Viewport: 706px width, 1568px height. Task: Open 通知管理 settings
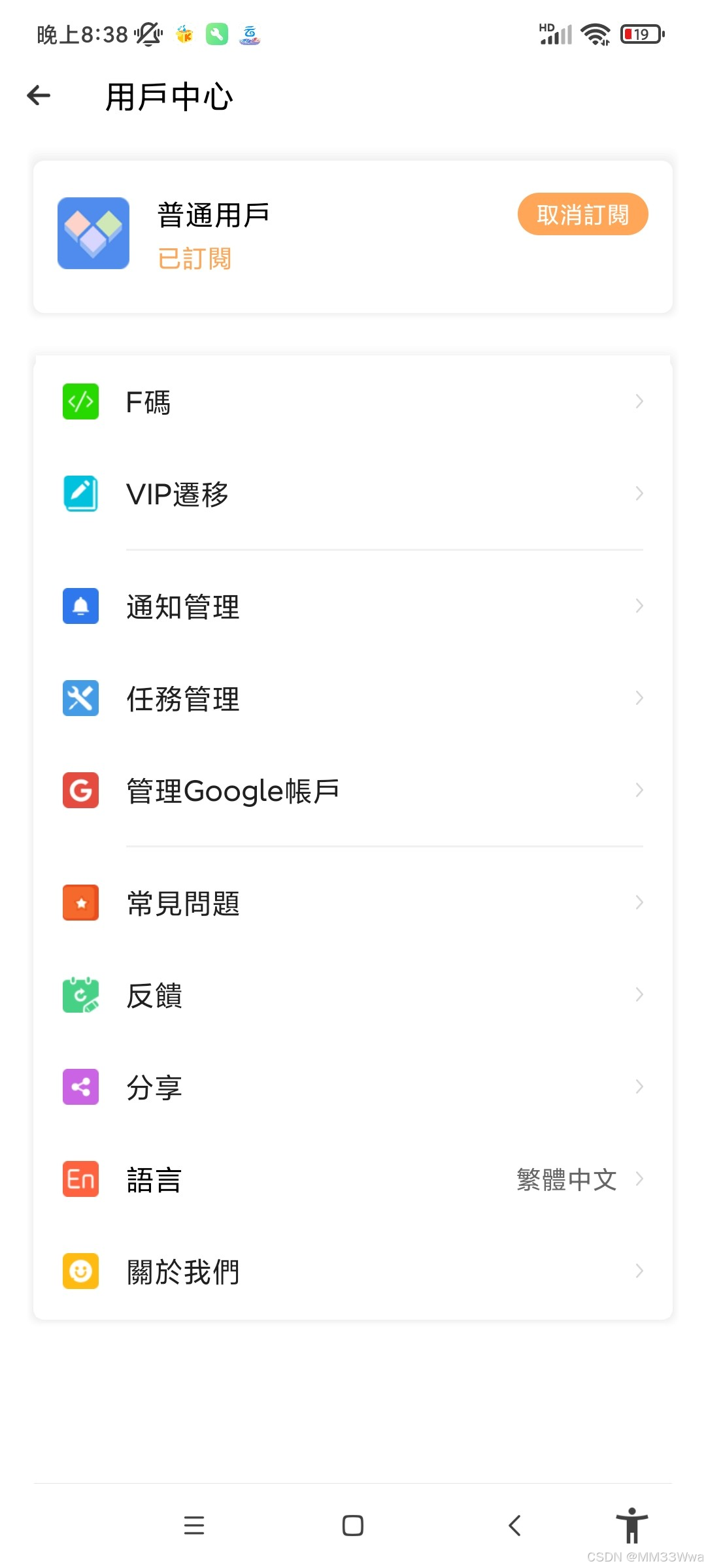tap(353, 606)
